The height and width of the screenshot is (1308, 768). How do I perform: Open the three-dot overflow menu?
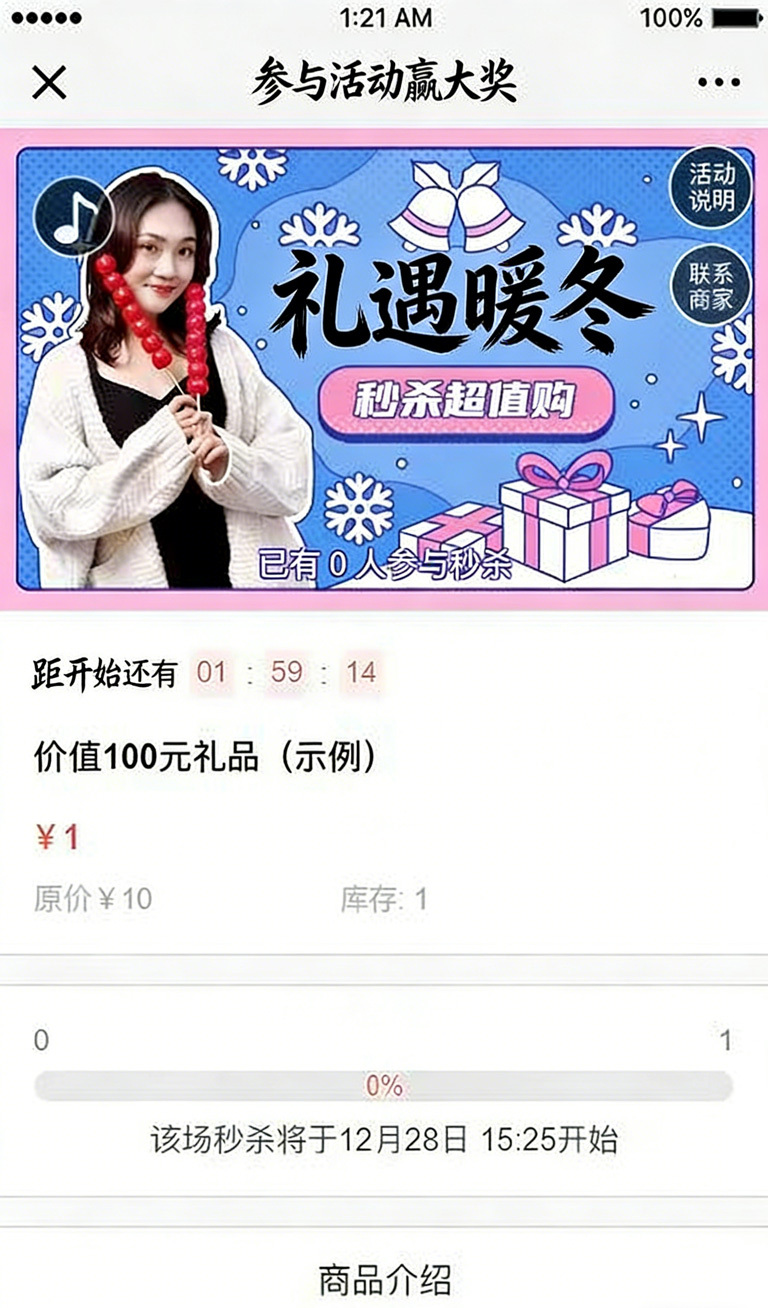719,82
